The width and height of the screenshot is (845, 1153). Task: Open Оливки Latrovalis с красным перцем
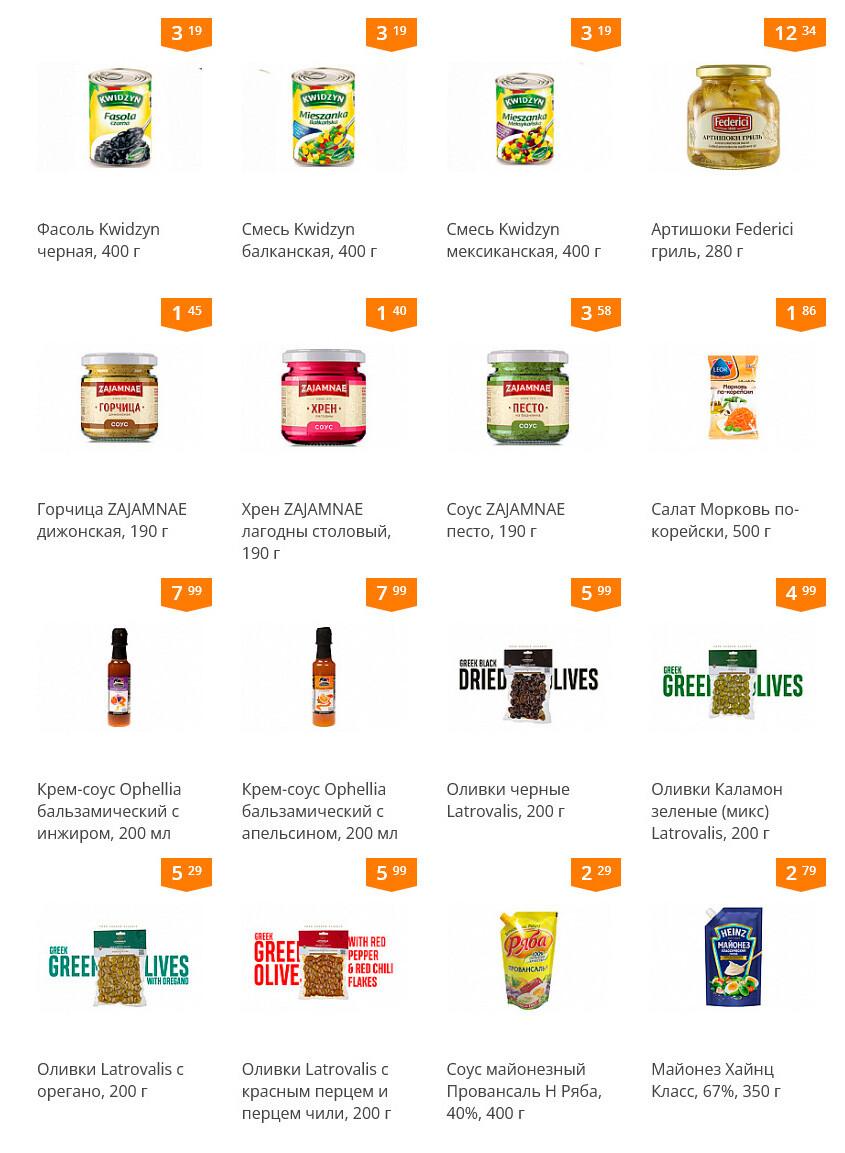point(324,957)
